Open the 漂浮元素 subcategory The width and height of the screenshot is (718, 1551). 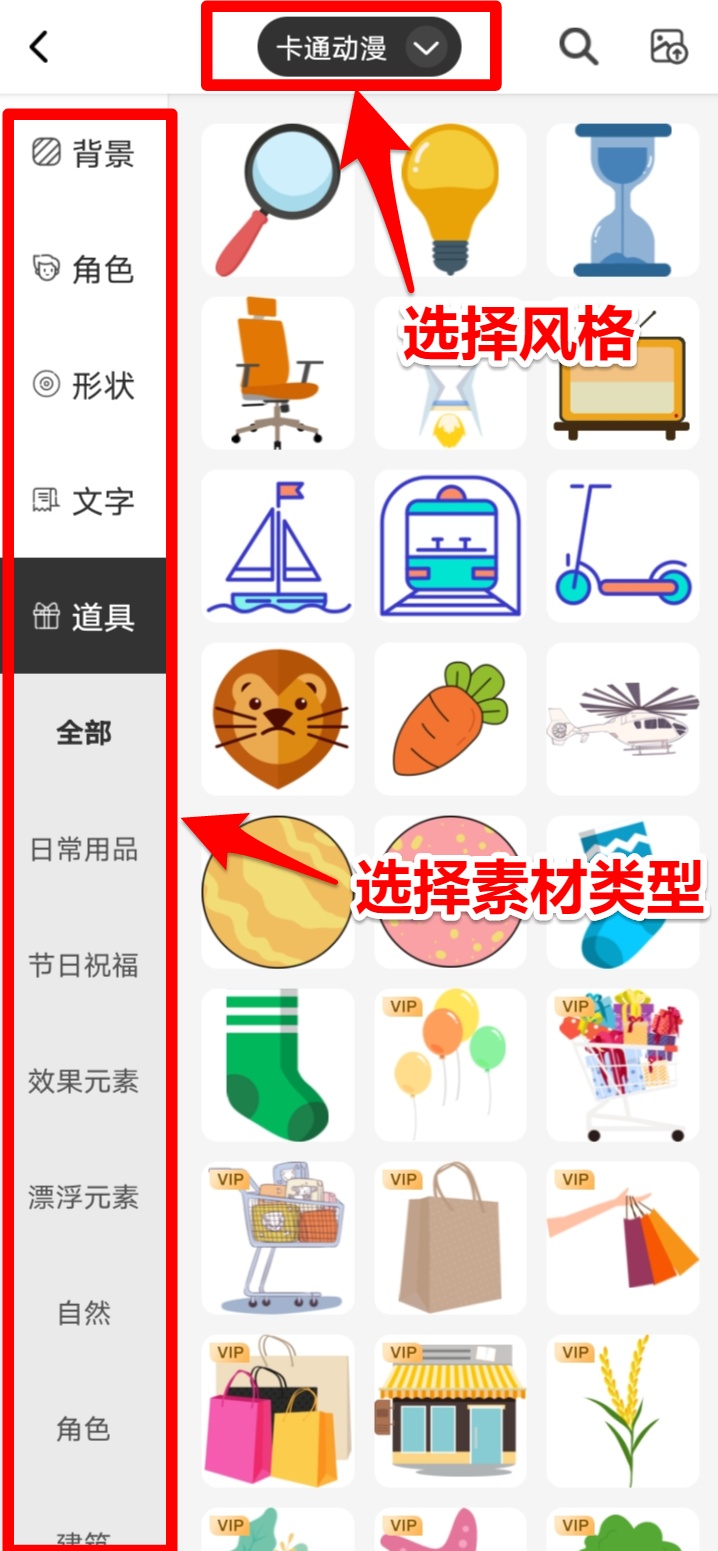[x=84, y=1197]
